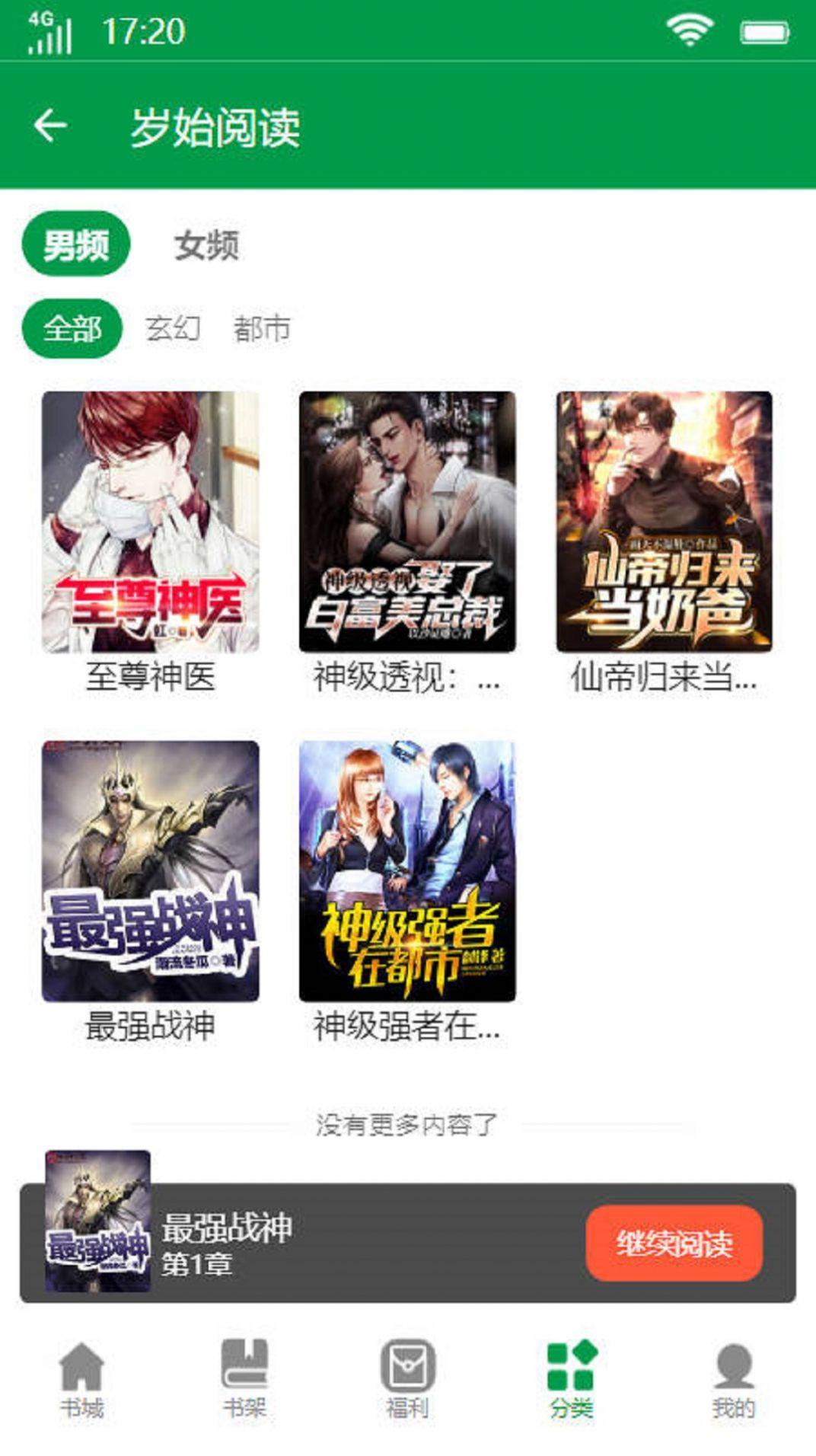Filter books by 玄幻 genre
The width and height of the screenshot is (816, 1456).
174,329
